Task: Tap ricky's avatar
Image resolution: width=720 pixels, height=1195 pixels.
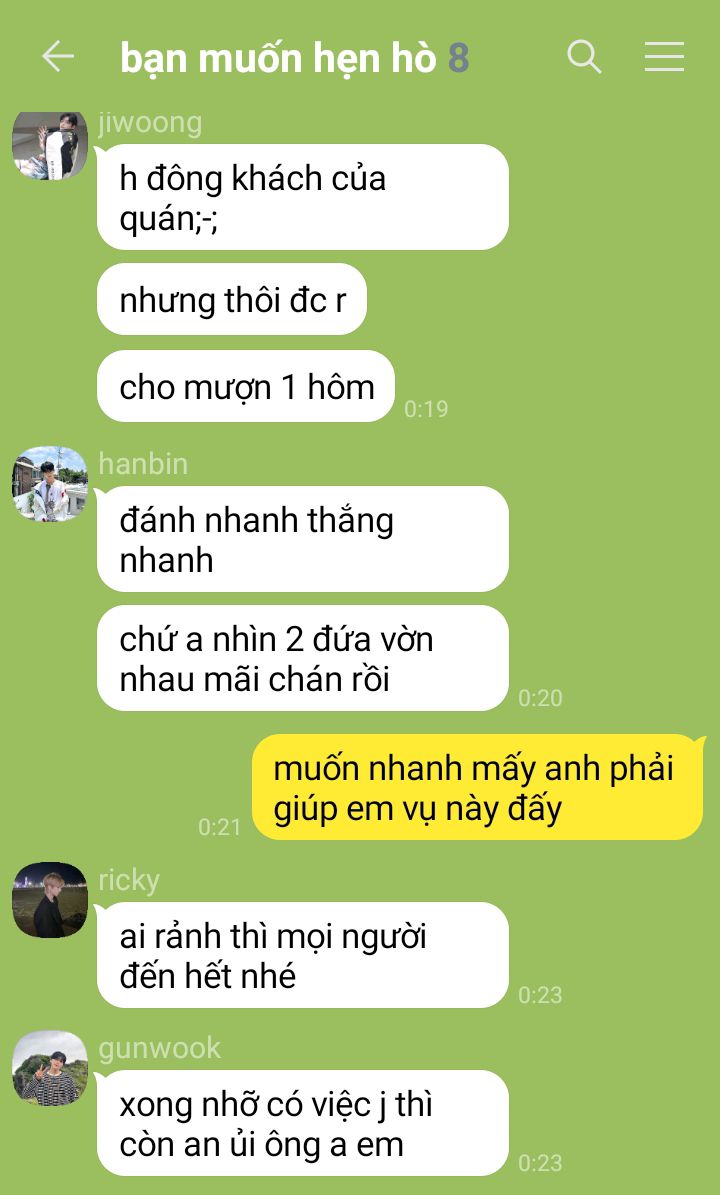Action: (50, 900)
